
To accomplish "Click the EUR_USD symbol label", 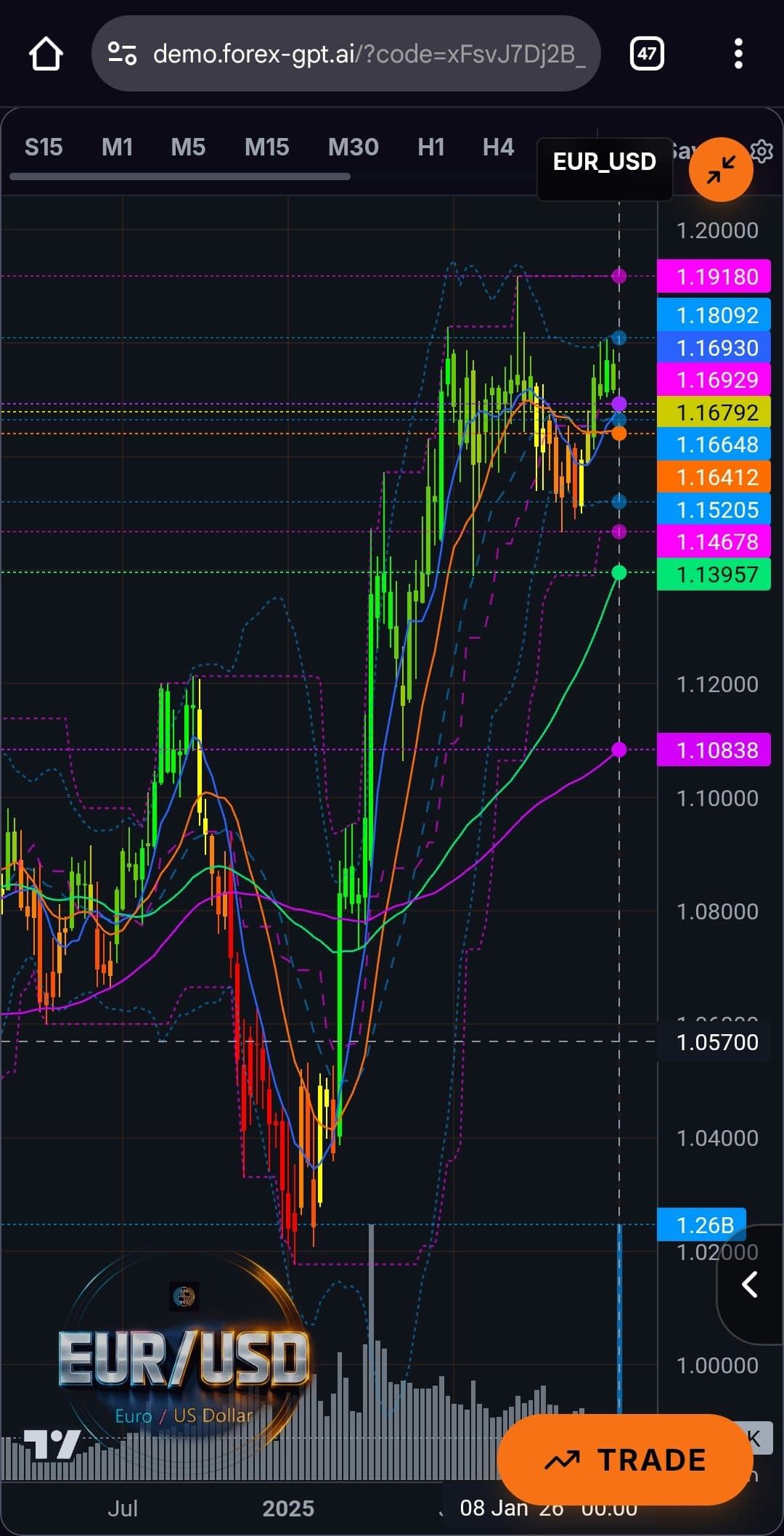I will pos(604,162).
